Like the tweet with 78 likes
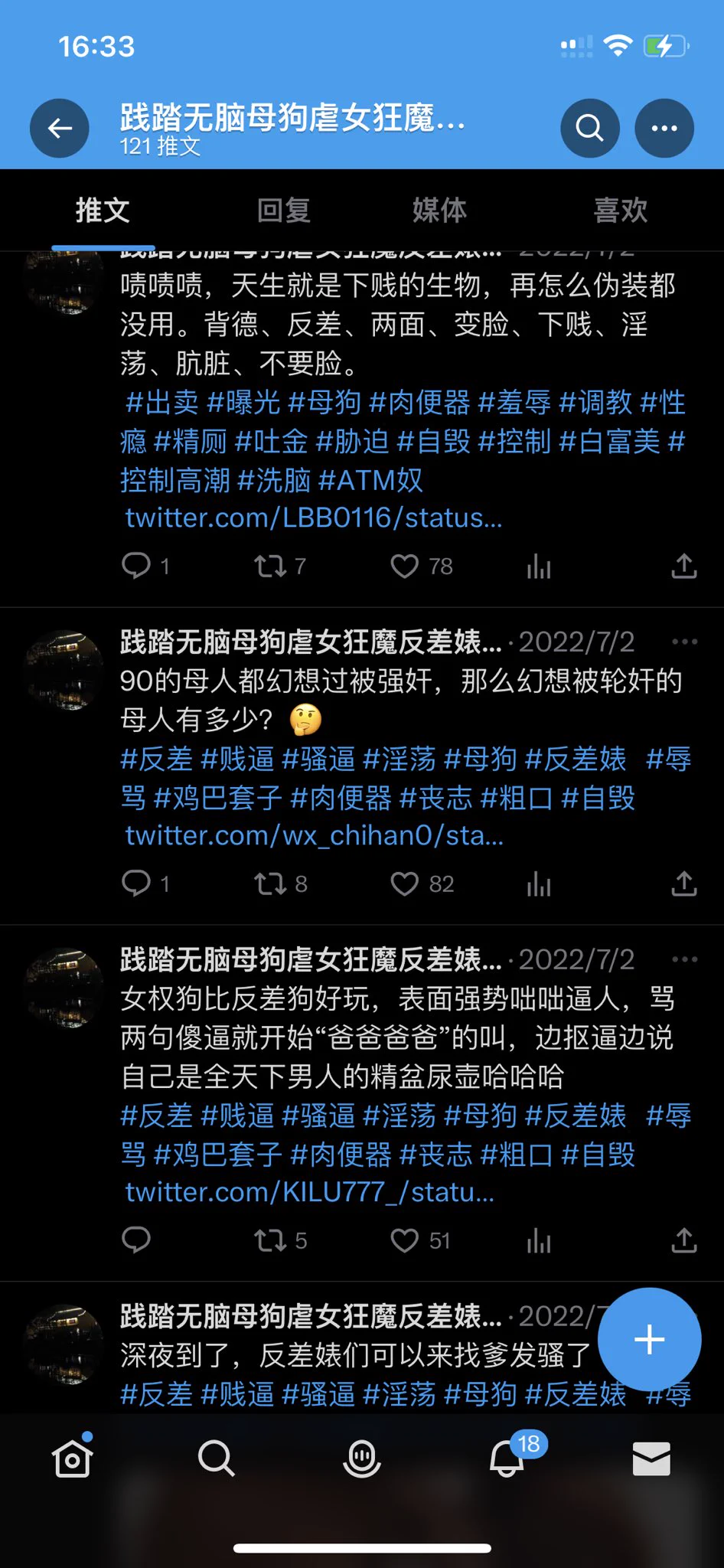Image resolution: width=724 pixels, height=1568 pixels. pos(405,567)
